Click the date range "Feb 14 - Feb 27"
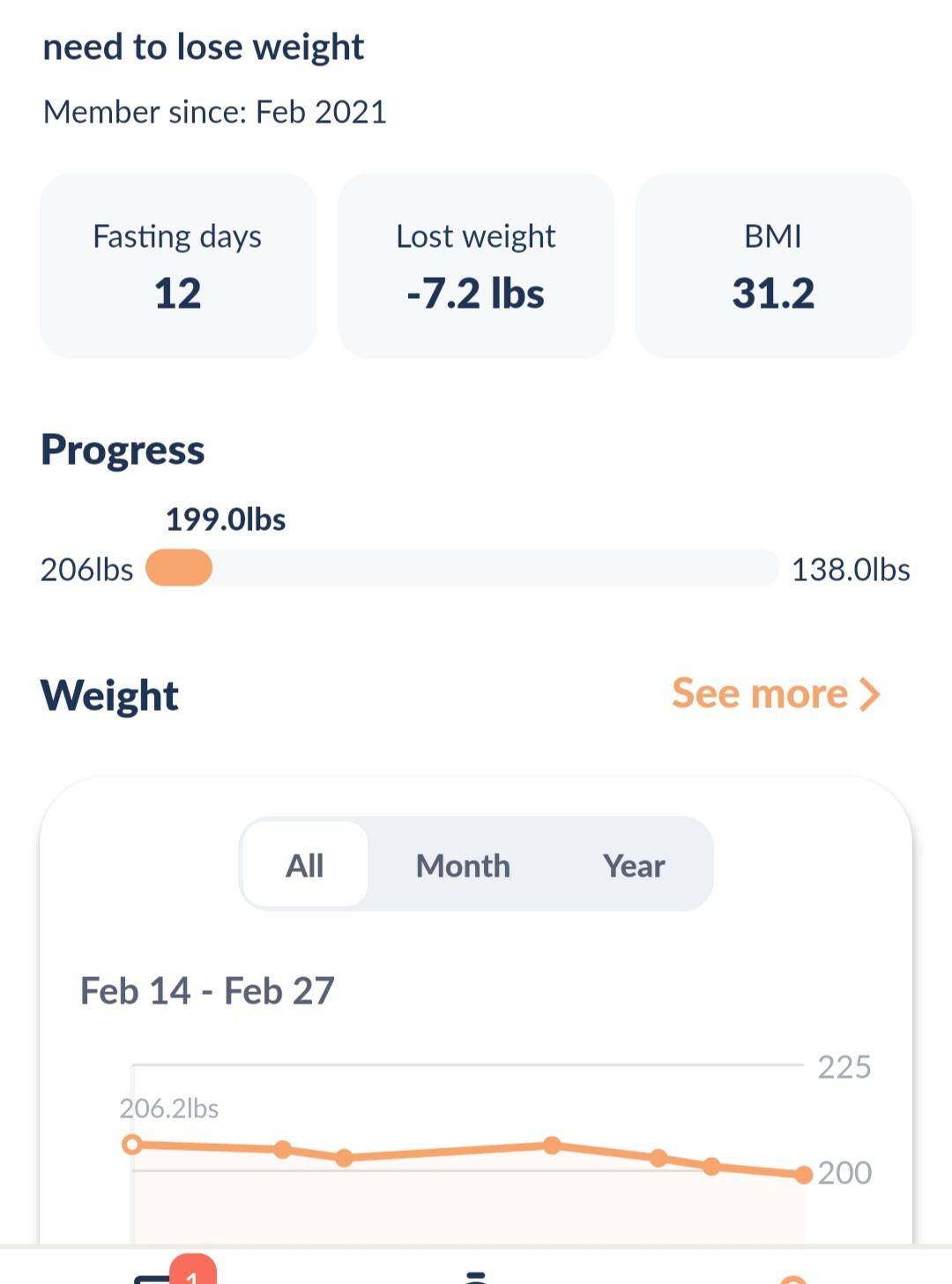 pyautogui.click(x=205, y=990)
